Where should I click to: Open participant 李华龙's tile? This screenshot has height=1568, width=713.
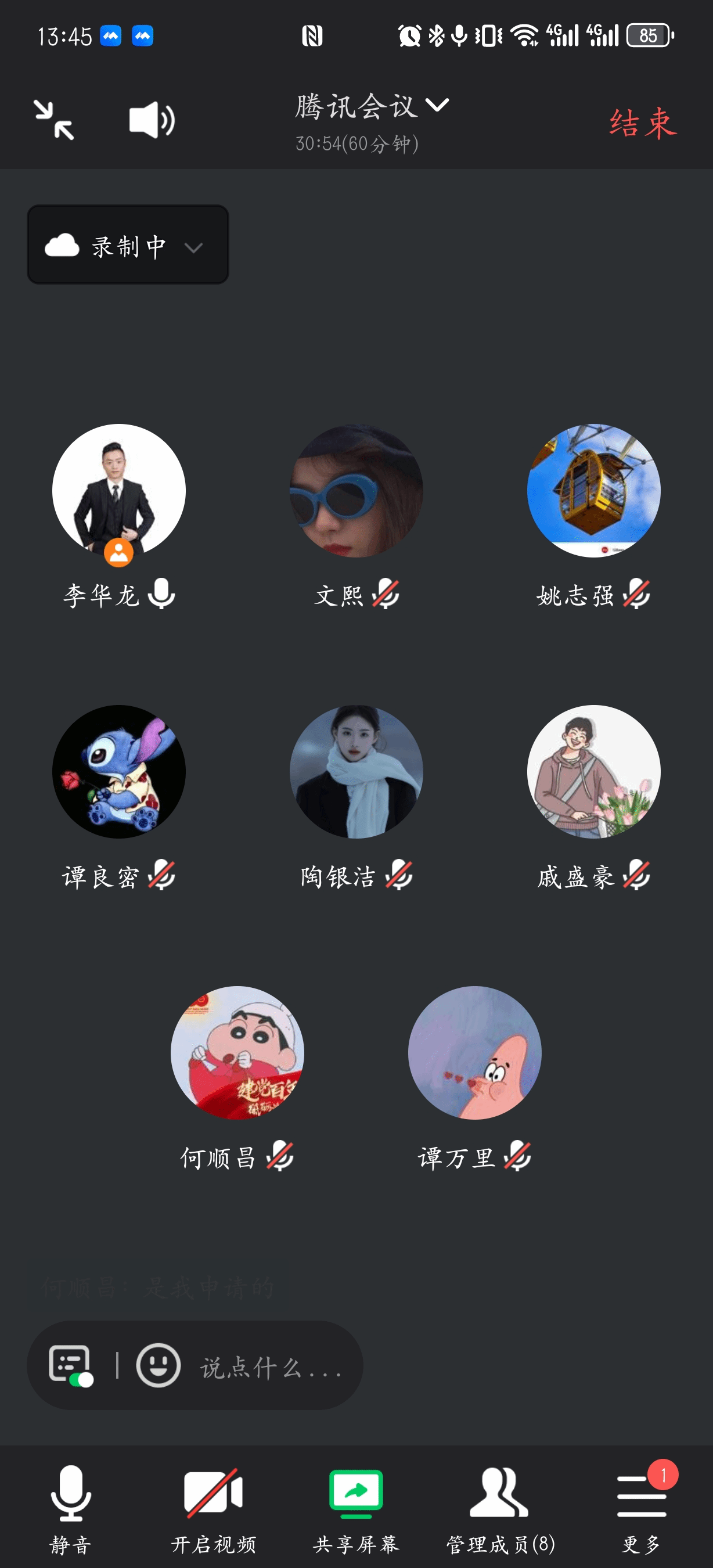(118, 491)
